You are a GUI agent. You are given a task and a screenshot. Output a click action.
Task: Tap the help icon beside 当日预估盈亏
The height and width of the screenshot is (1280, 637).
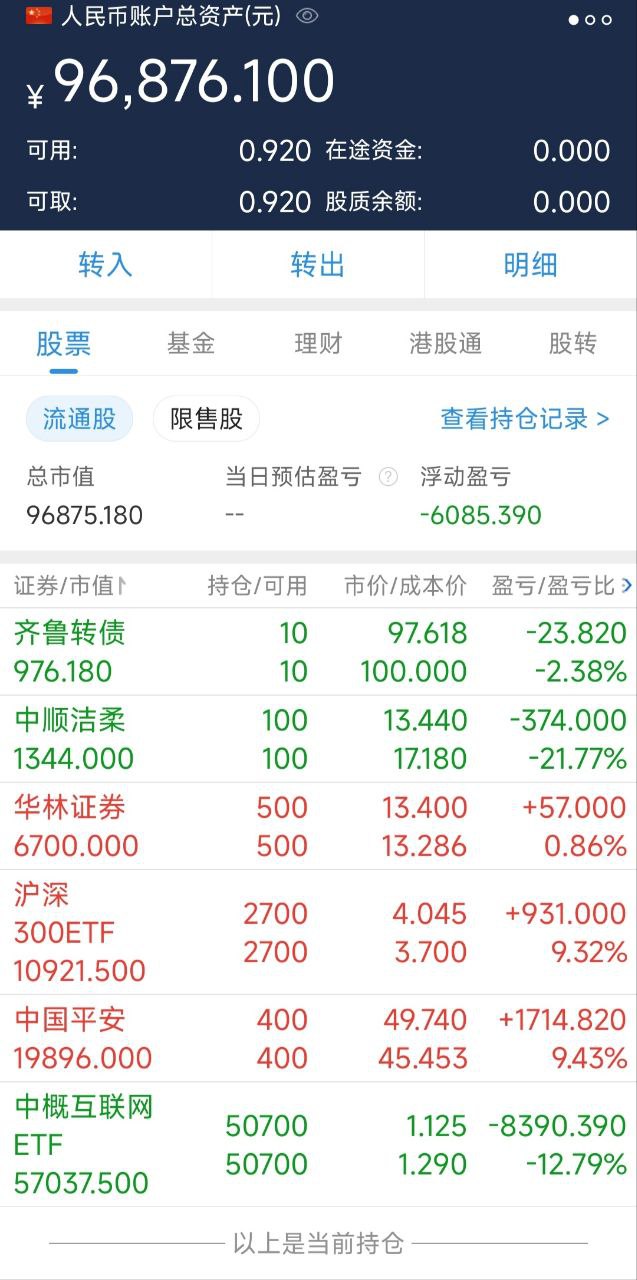tap(388, 477)
